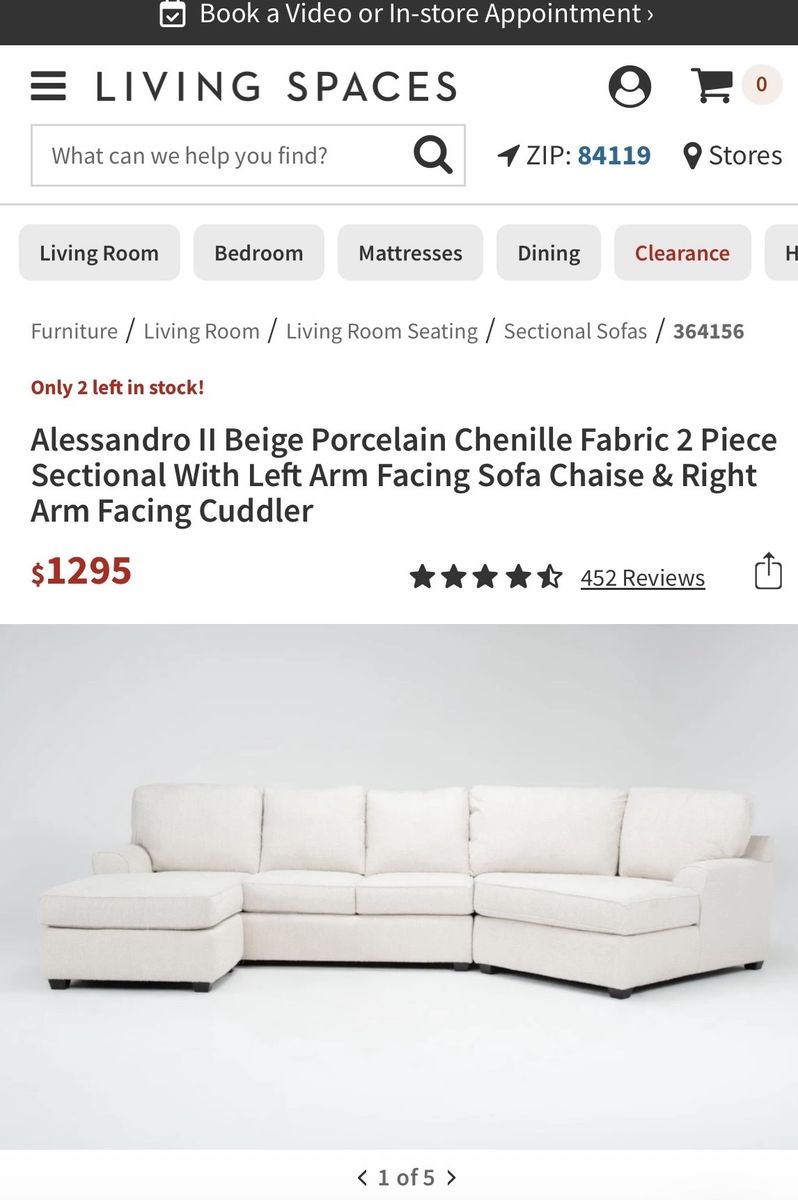The width and height of the screenshot is (798, 1200).
Task: Go to Living Room Seating breadcrumb
Action: click(x=381, y=331)
